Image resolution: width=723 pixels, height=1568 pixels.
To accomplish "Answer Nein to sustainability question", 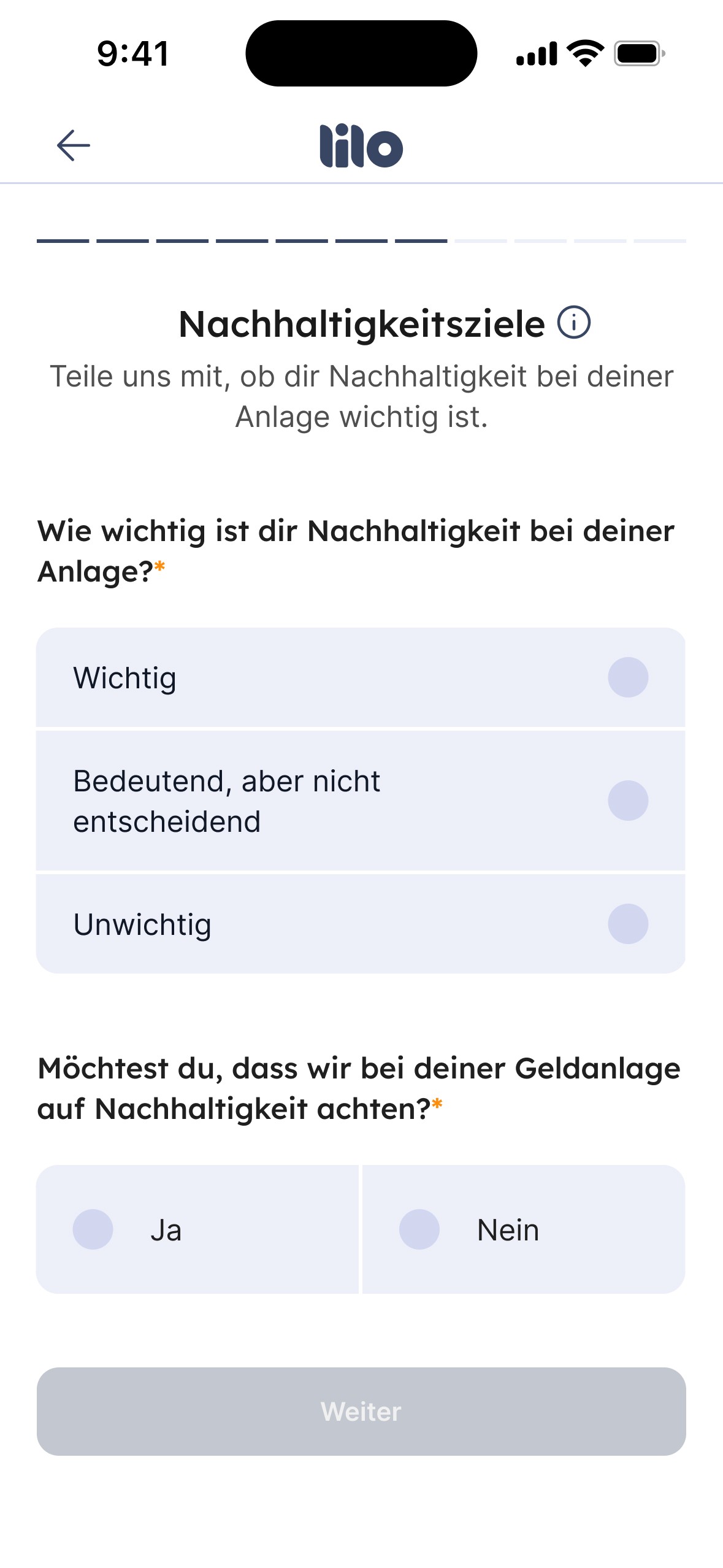I will click(524, 1229).
